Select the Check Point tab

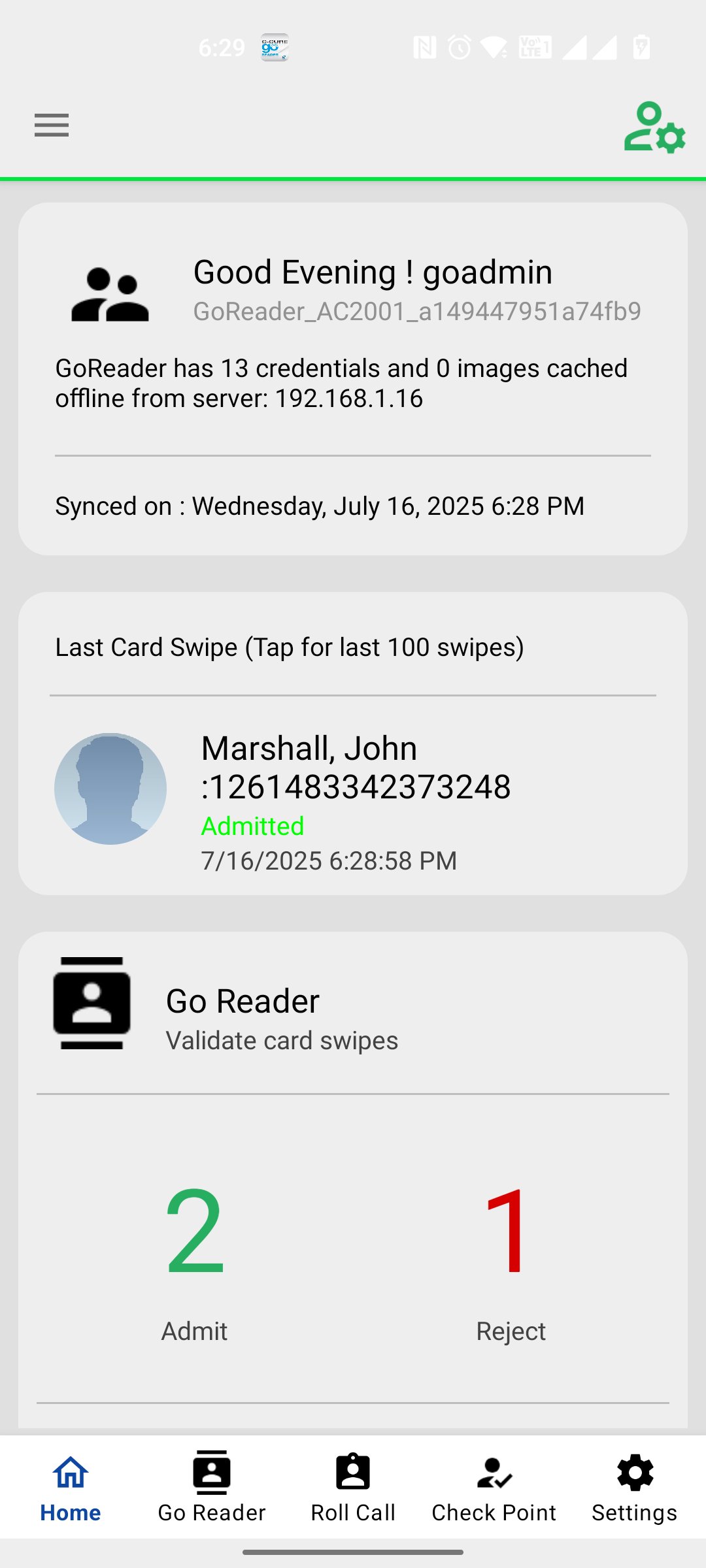coord(494,1487)
